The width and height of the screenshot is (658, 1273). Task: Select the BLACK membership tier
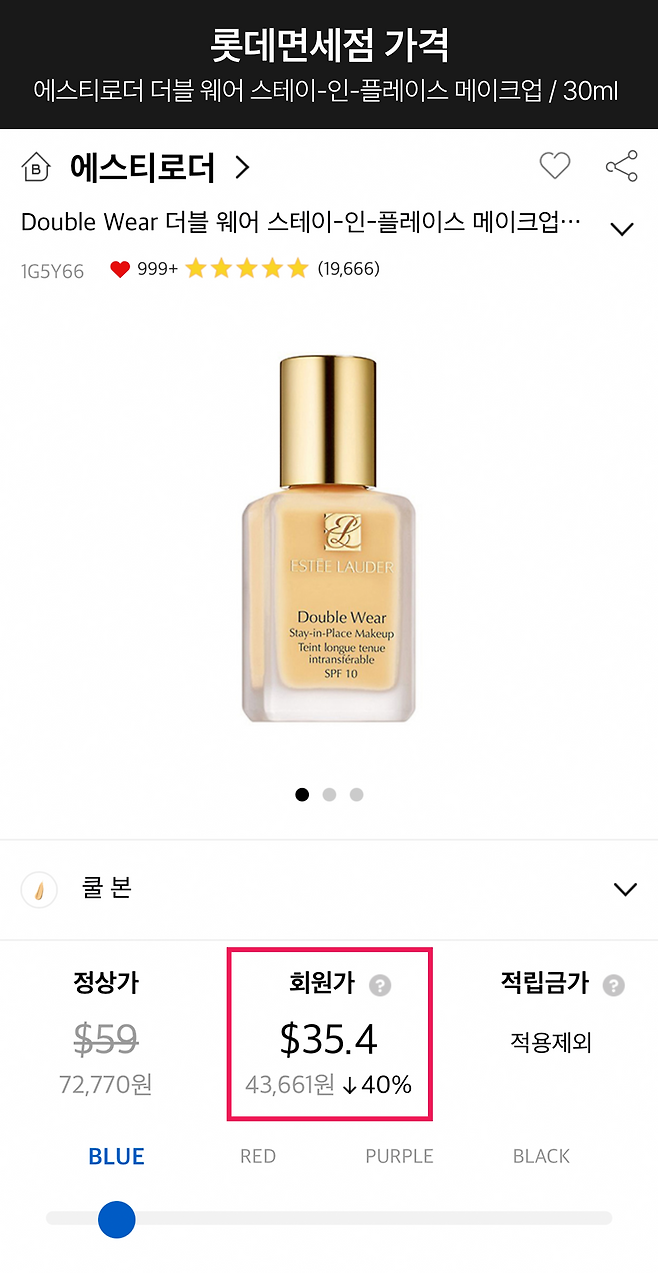(x=541, y=1157)
